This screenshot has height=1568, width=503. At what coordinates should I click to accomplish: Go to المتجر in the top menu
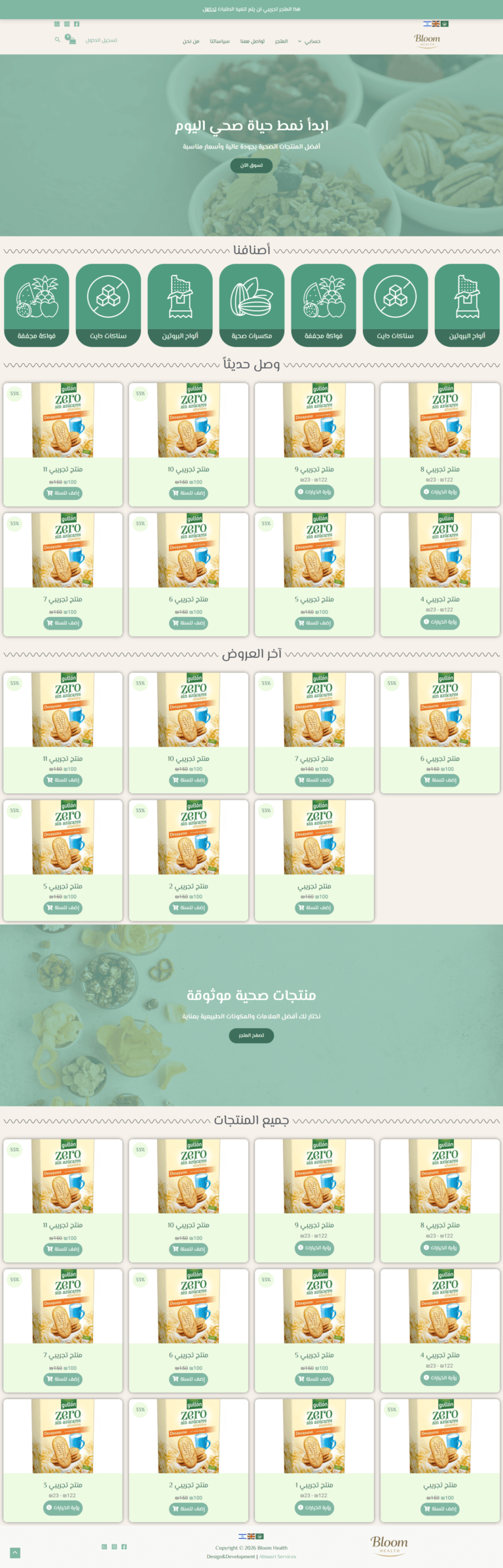281,41
